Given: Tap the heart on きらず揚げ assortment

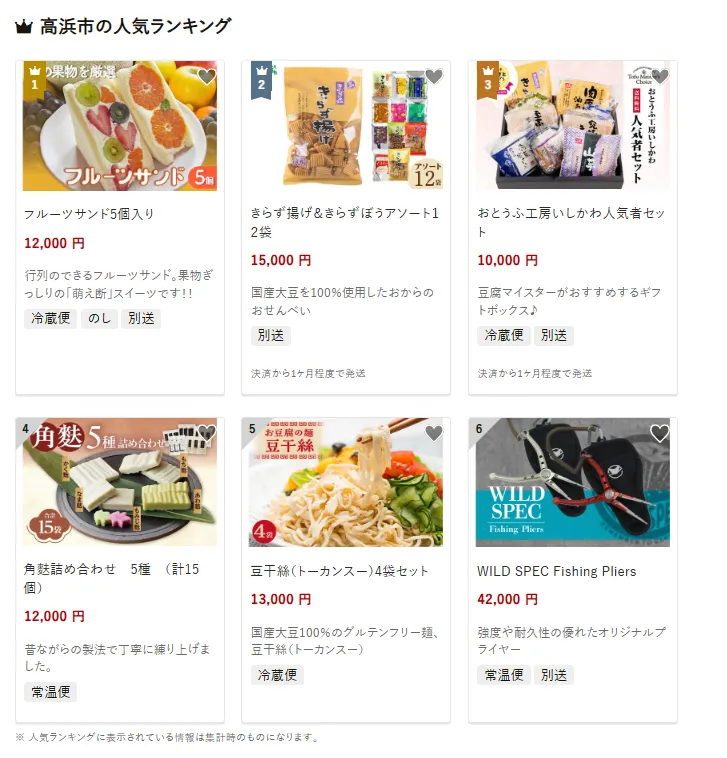Looking at the screenshot, I should (x=434, y=76).
